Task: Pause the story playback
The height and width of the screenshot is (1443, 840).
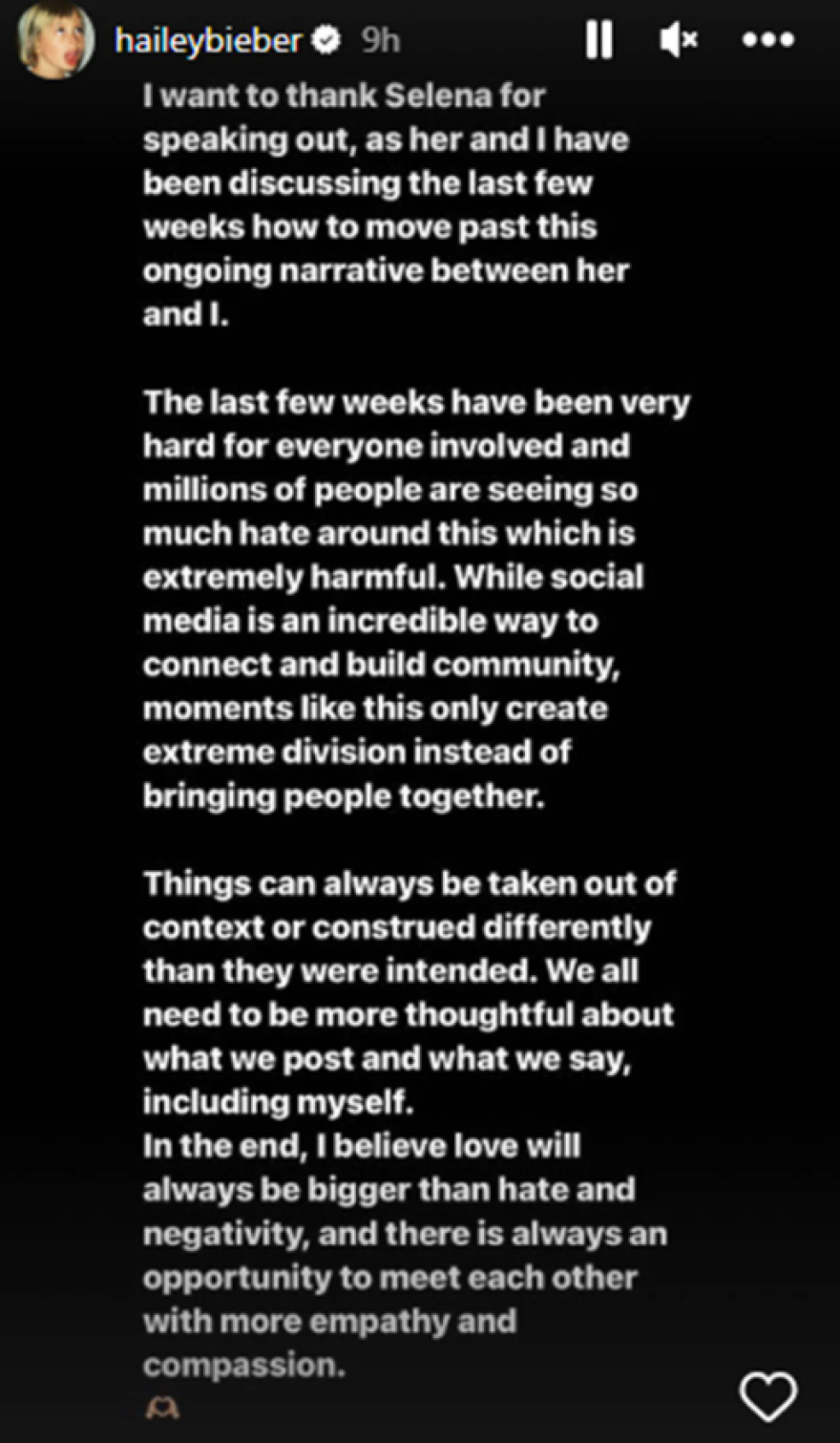Action: 598,40
